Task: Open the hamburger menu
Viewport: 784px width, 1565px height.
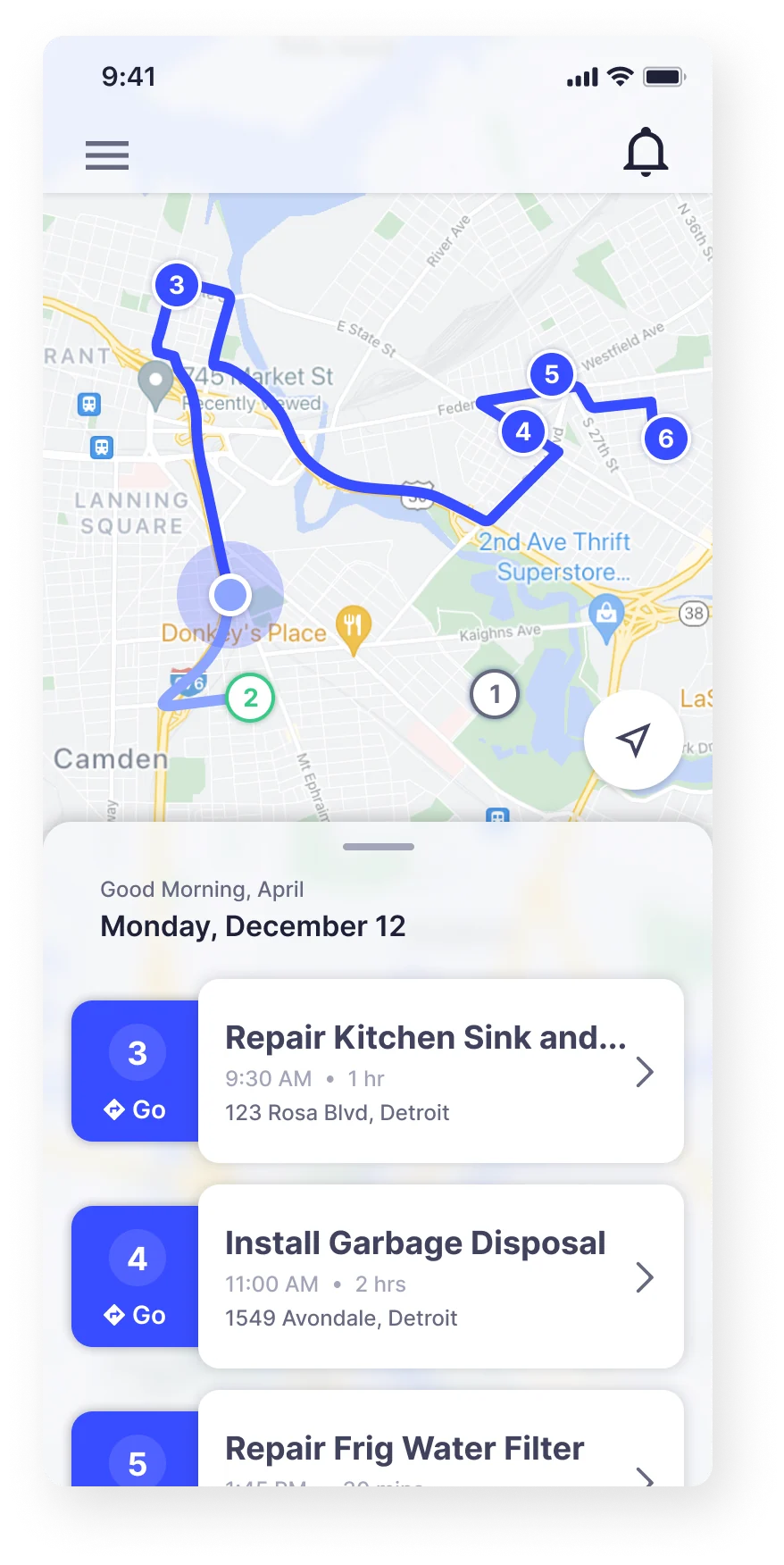Action: click(107, 155)
